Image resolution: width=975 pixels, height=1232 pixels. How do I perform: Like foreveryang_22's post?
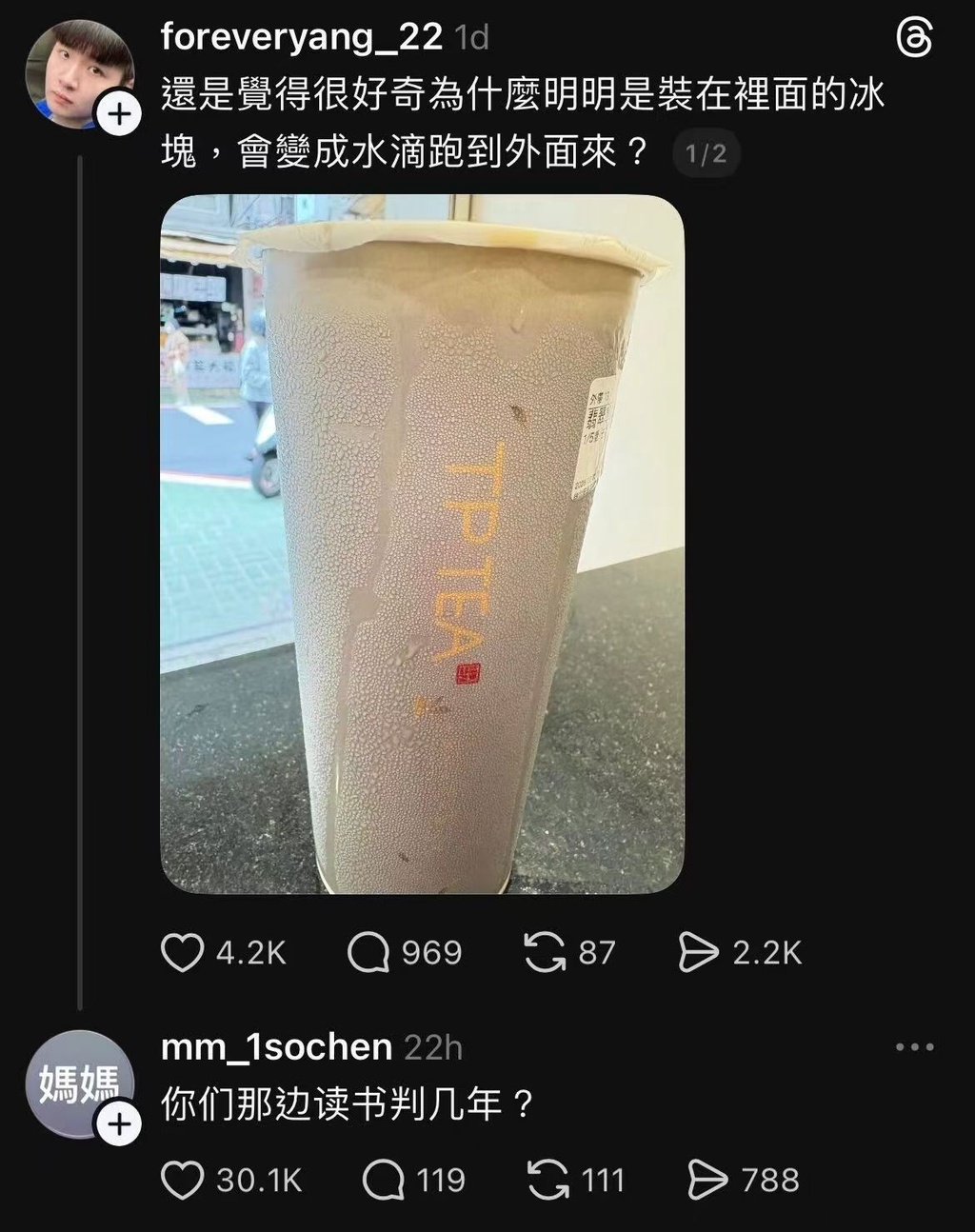coord(182,952)
